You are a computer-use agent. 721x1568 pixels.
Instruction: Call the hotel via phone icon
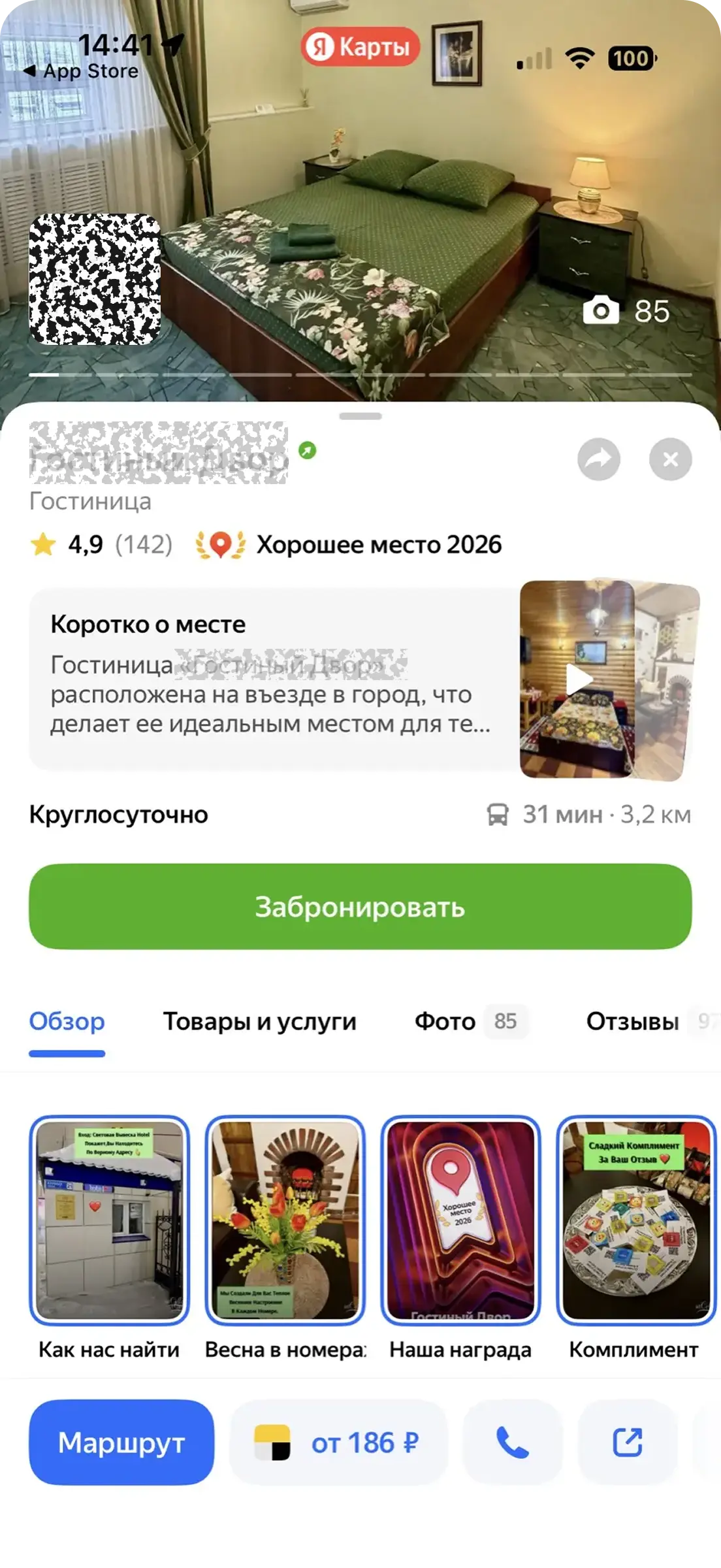pos(513,1443)
